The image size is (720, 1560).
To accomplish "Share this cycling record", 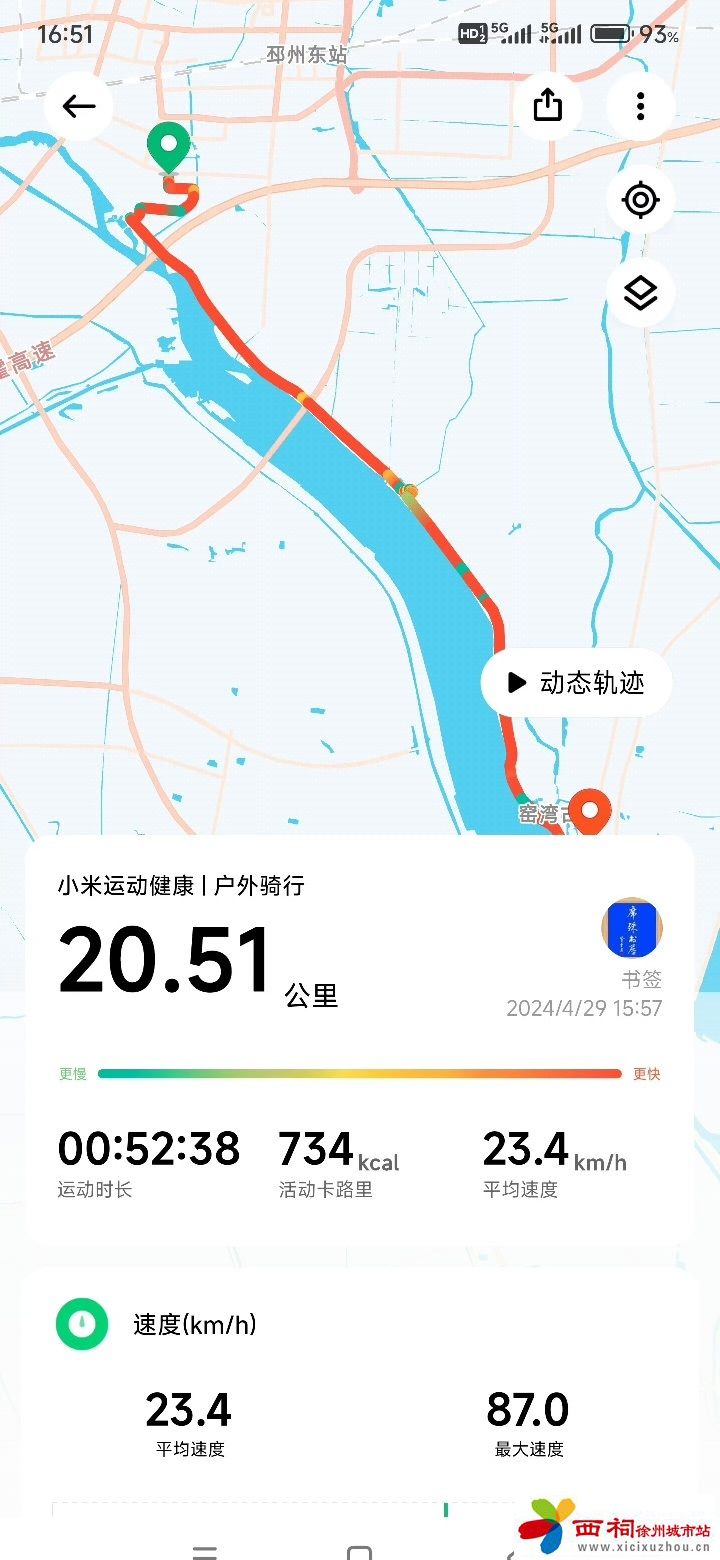I will pyautogui.click(x=548, y=106).
